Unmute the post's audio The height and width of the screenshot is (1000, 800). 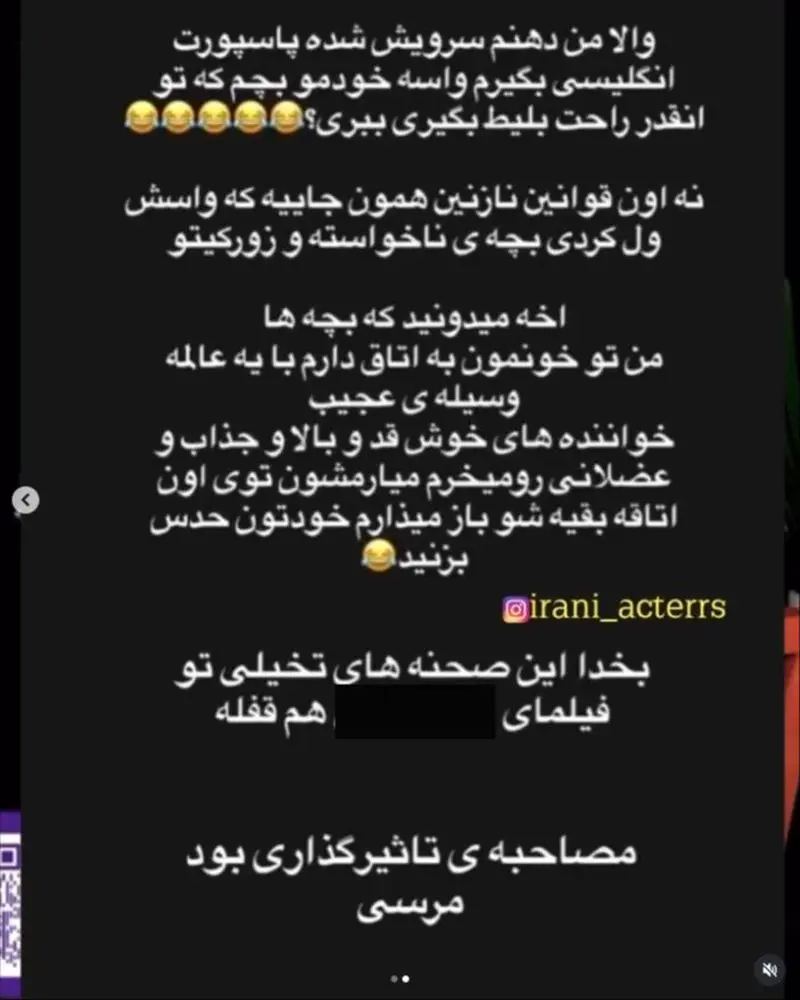pos(770,969)
